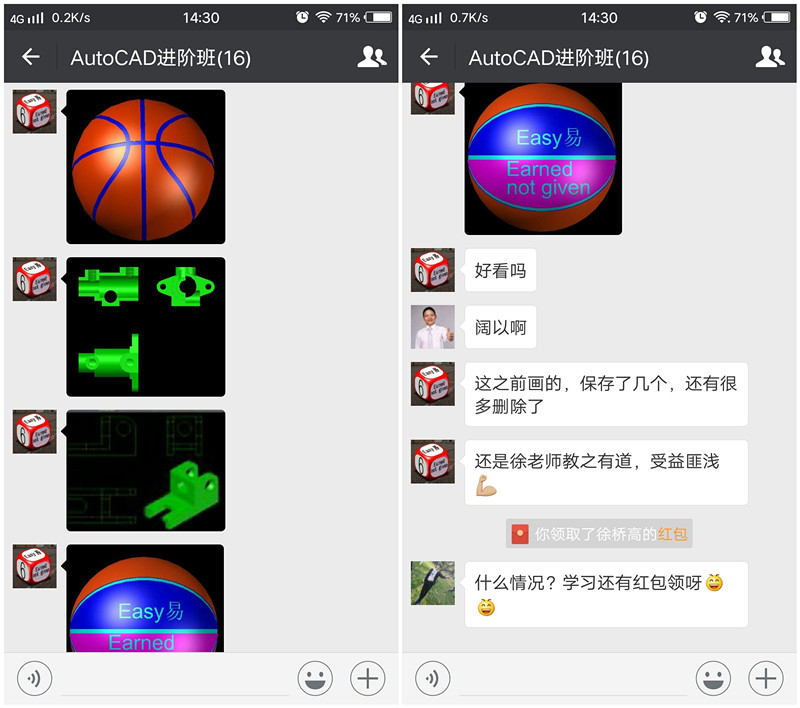800x708 pixels.
Task: Open emoji picker below the 什么情况 message
Action: pos(713,679)
